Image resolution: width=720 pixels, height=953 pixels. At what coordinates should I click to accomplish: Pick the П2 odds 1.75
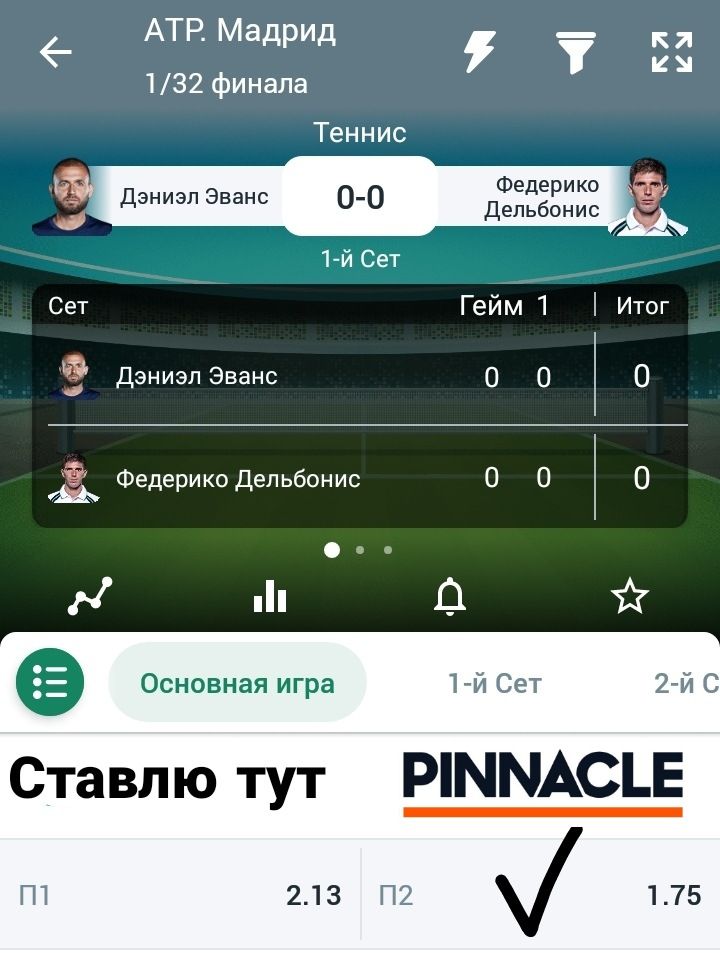[x=540, y=895]
